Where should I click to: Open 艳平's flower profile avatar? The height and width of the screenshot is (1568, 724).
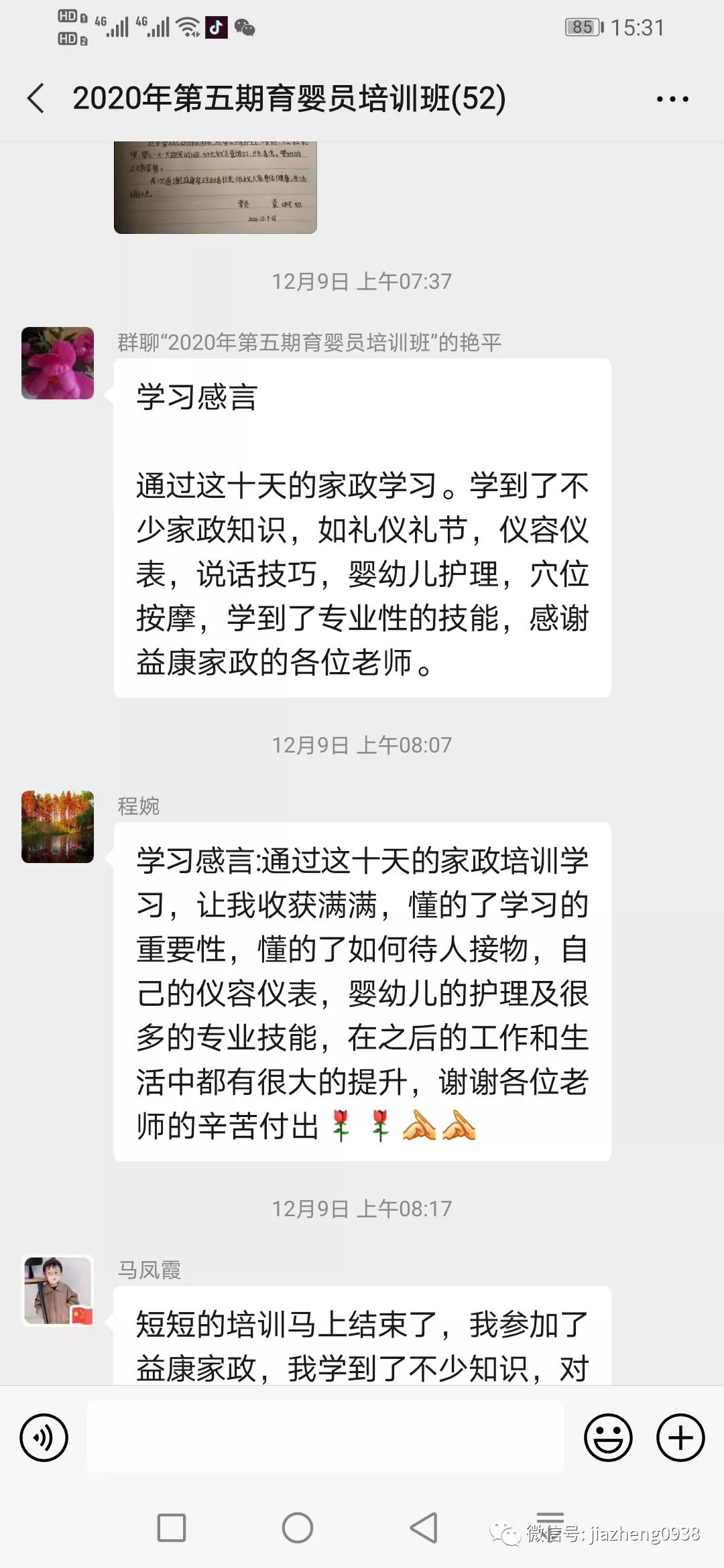click(58, 363)
